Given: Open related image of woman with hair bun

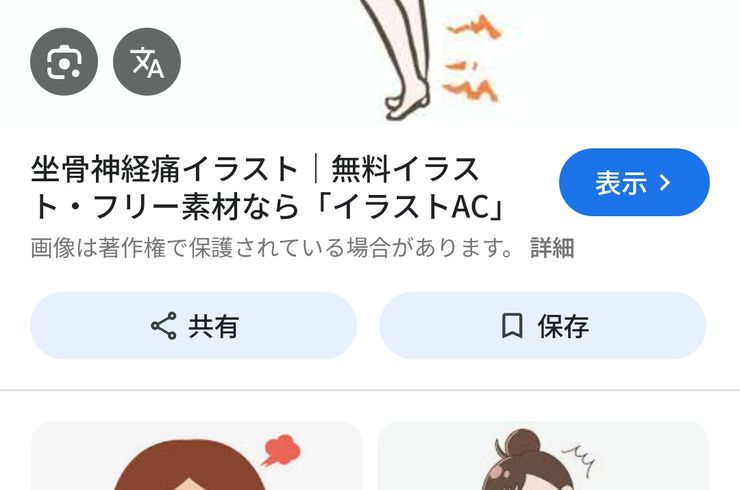Looking at the screenshot, I should [x=543, y=458].
